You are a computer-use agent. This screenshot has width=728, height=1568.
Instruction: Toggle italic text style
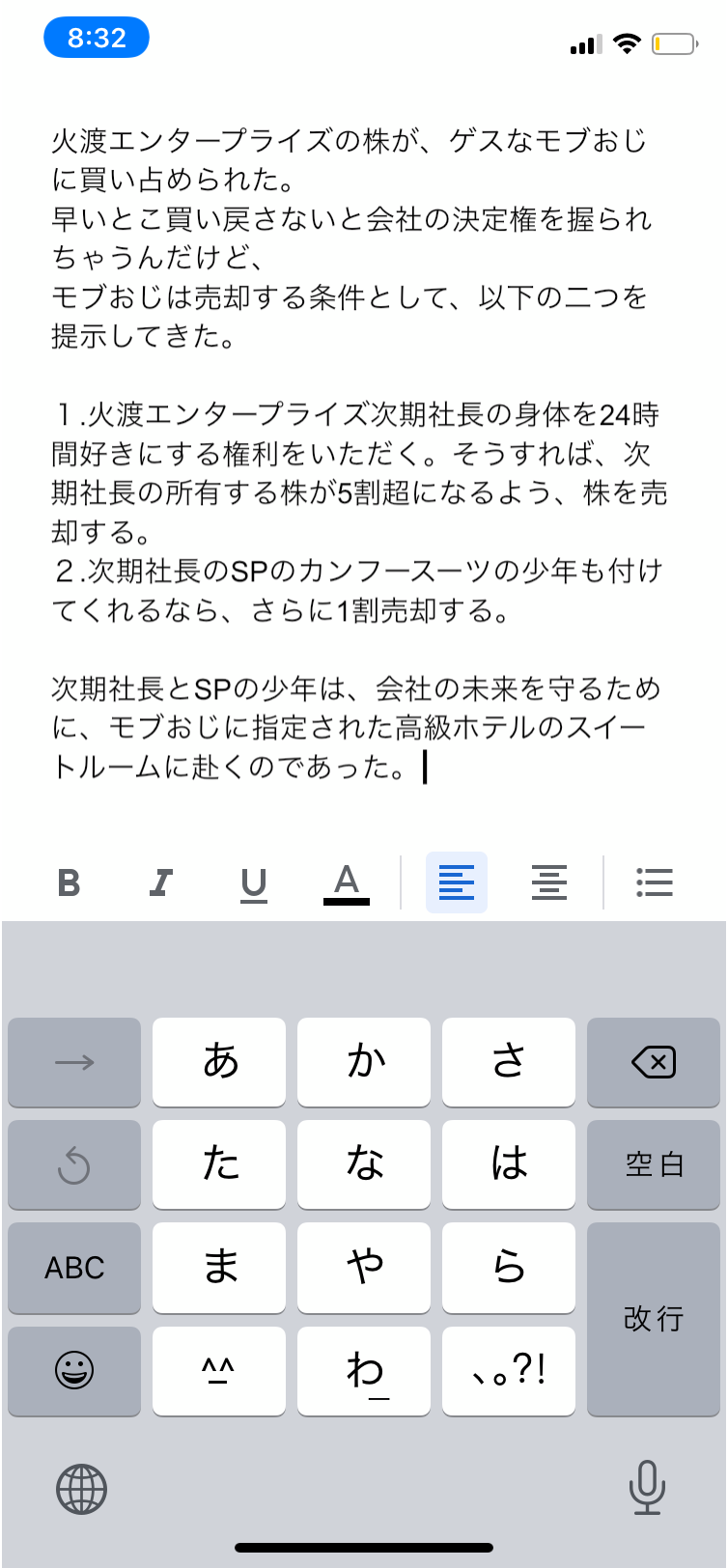(160, 882)
